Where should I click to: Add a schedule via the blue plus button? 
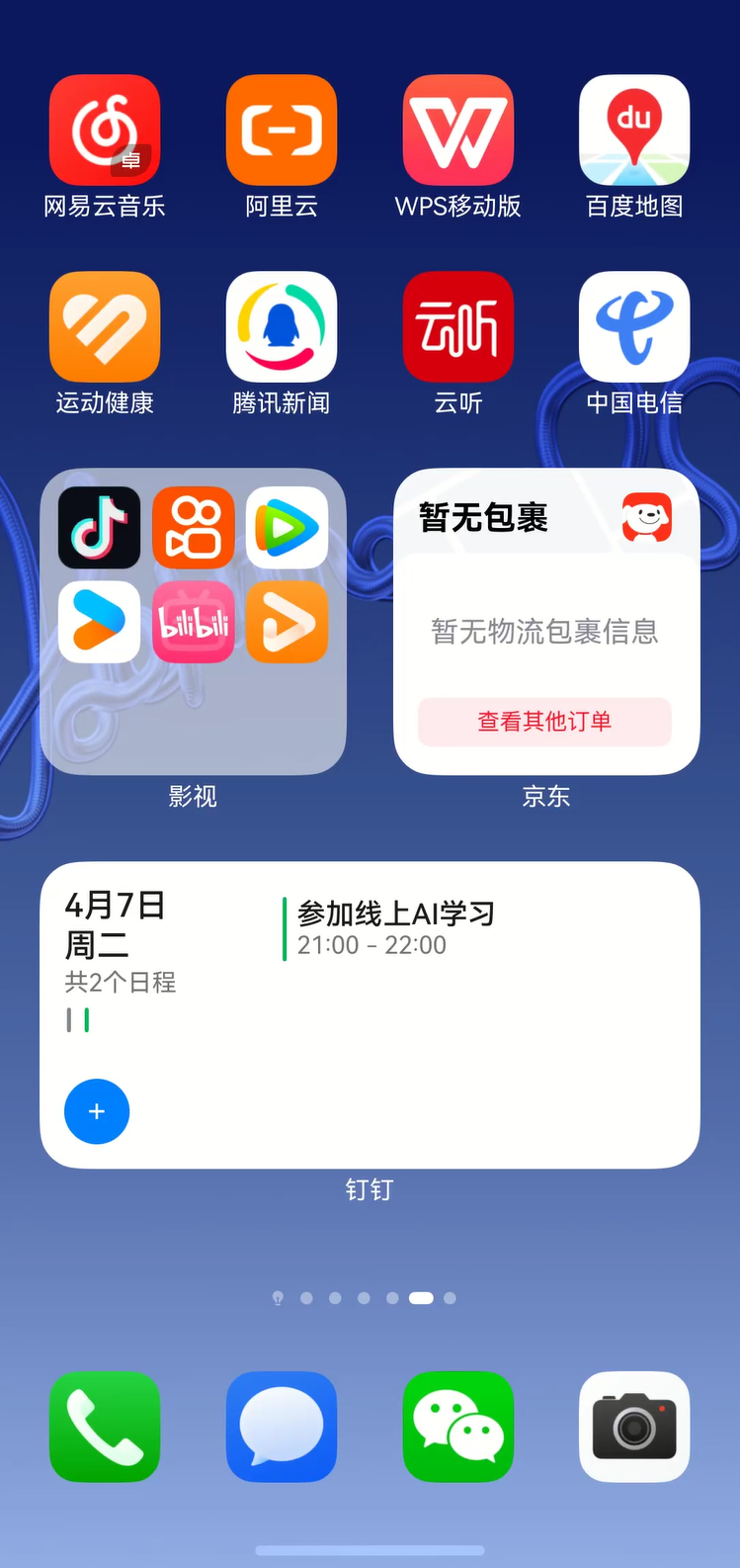(96, 1111)
